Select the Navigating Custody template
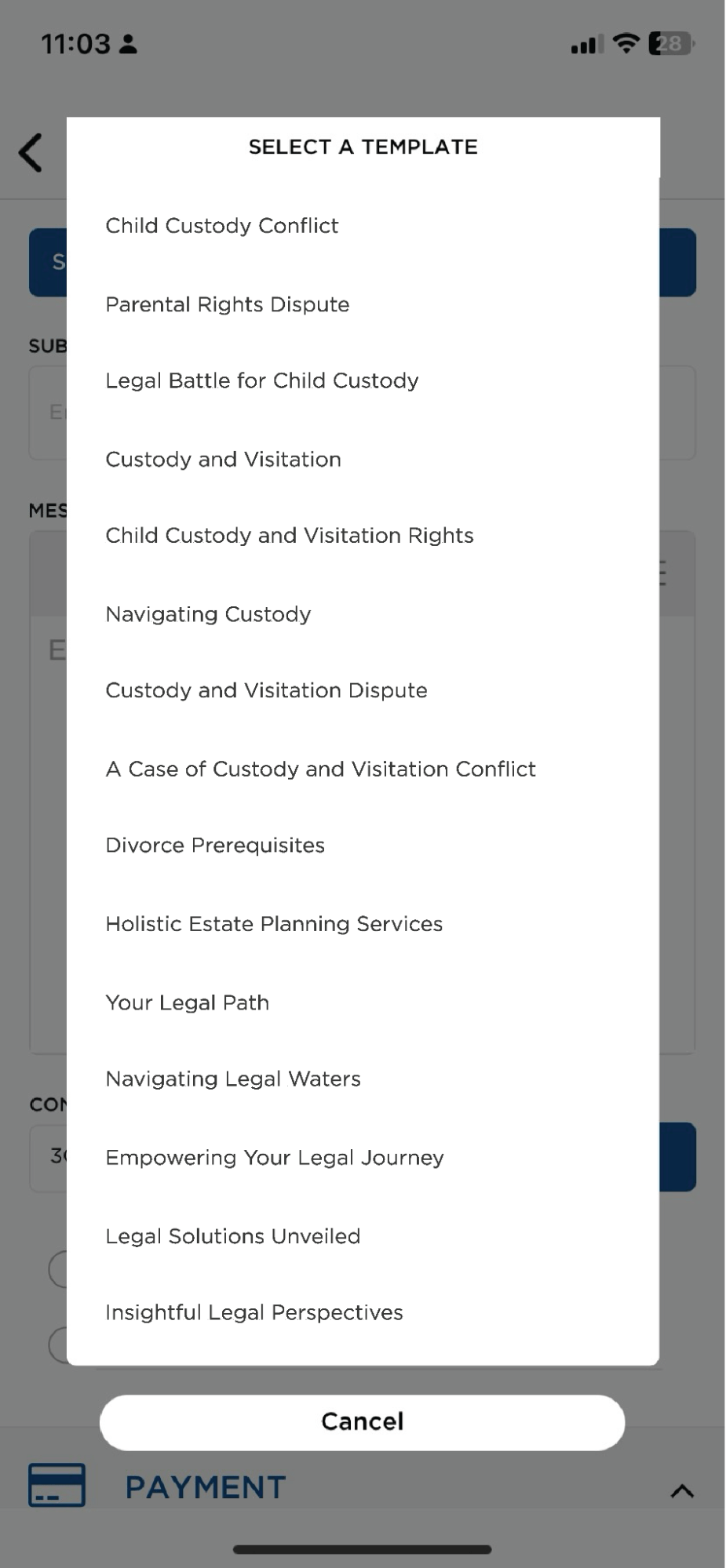726x1568 pixels. [x=209, y=614]
